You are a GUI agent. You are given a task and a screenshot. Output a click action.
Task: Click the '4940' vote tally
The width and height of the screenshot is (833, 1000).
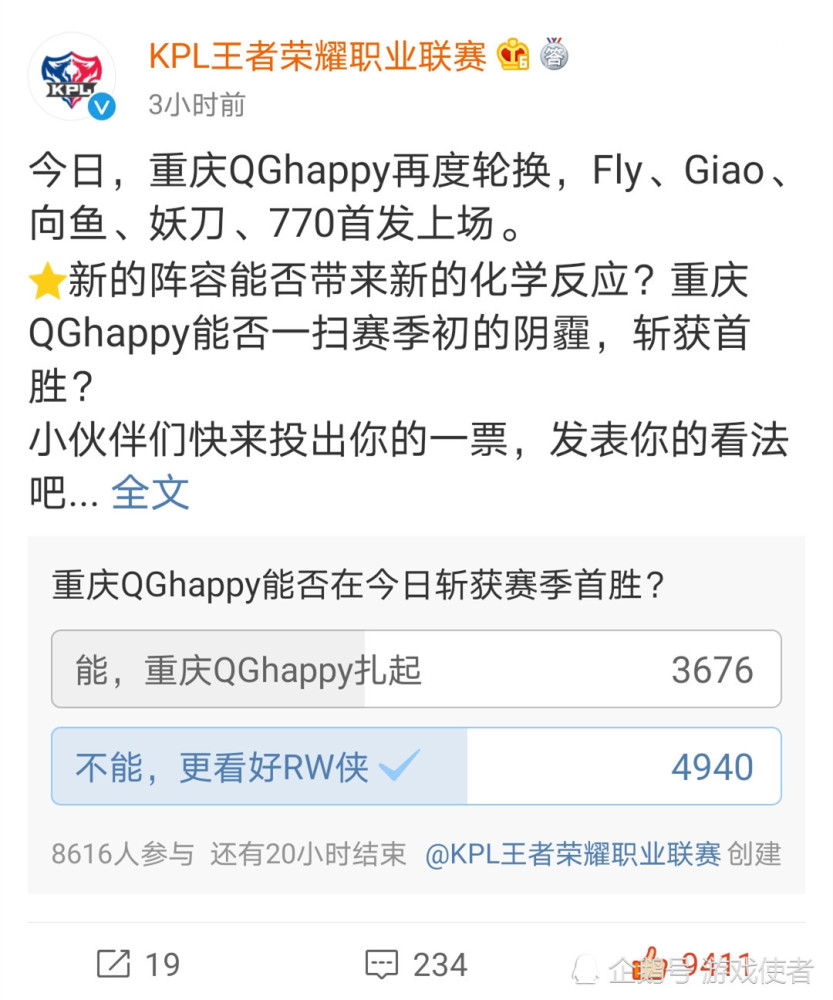(712, 766)
